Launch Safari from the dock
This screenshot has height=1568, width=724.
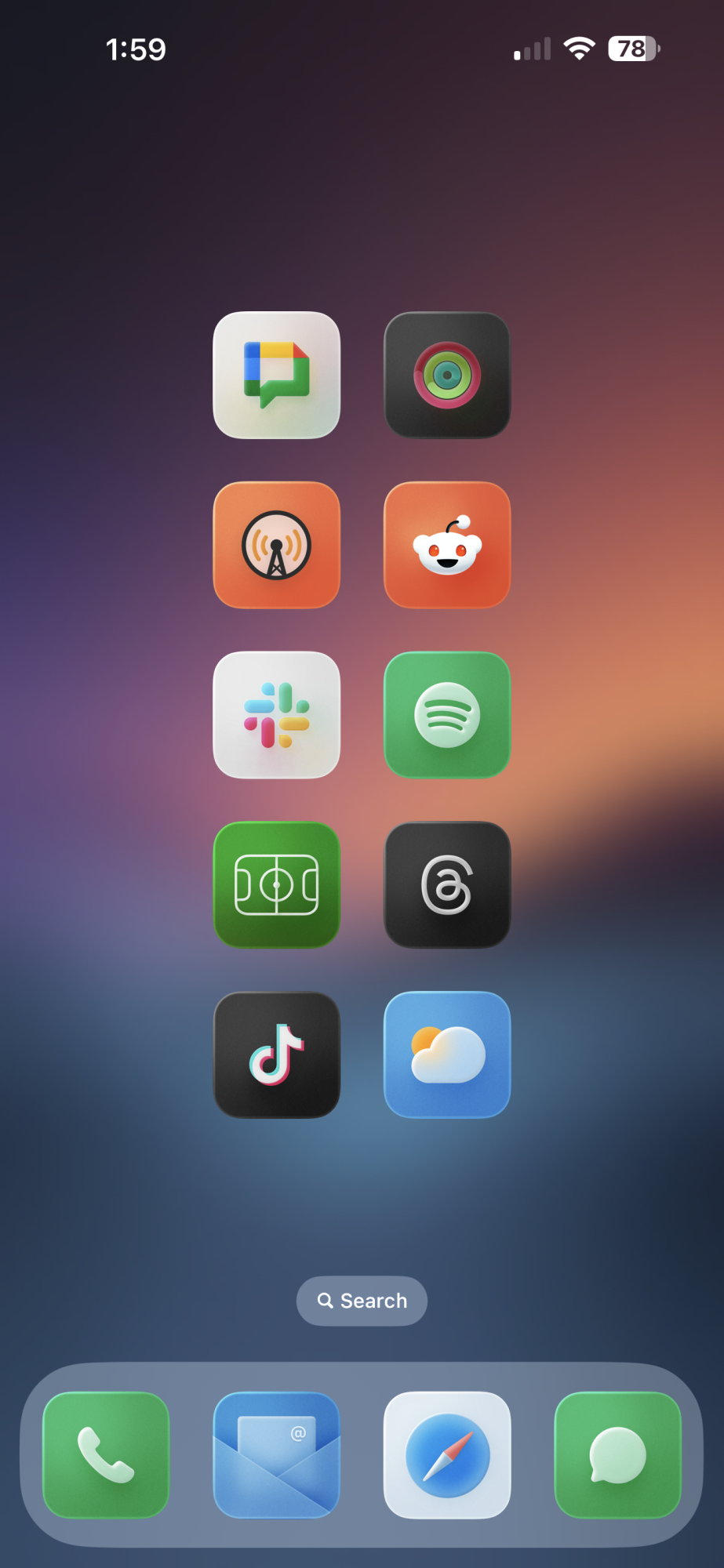coord(447,1454)
